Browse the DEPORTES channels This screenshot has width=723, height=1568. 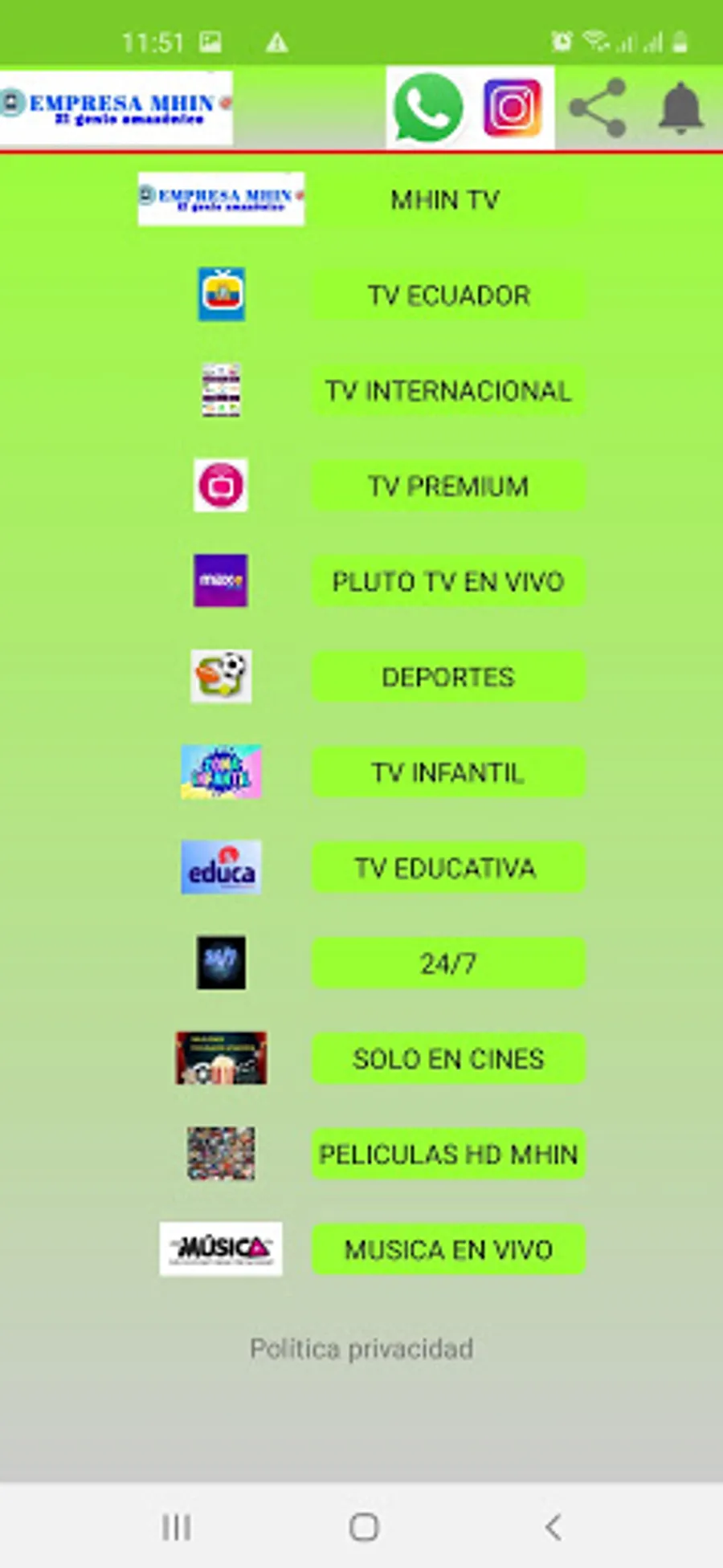pyautogui.click(x=448, y=677)
